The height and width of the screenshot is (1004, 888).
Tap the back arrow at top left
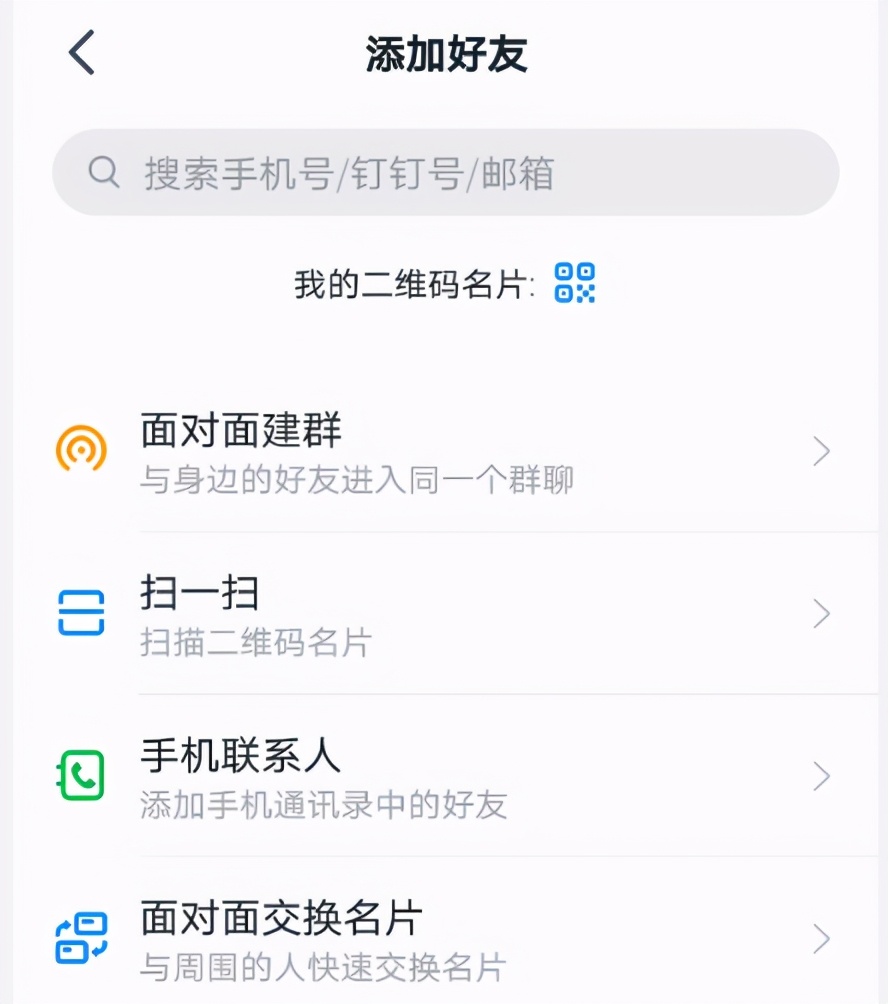coord(81,52)
